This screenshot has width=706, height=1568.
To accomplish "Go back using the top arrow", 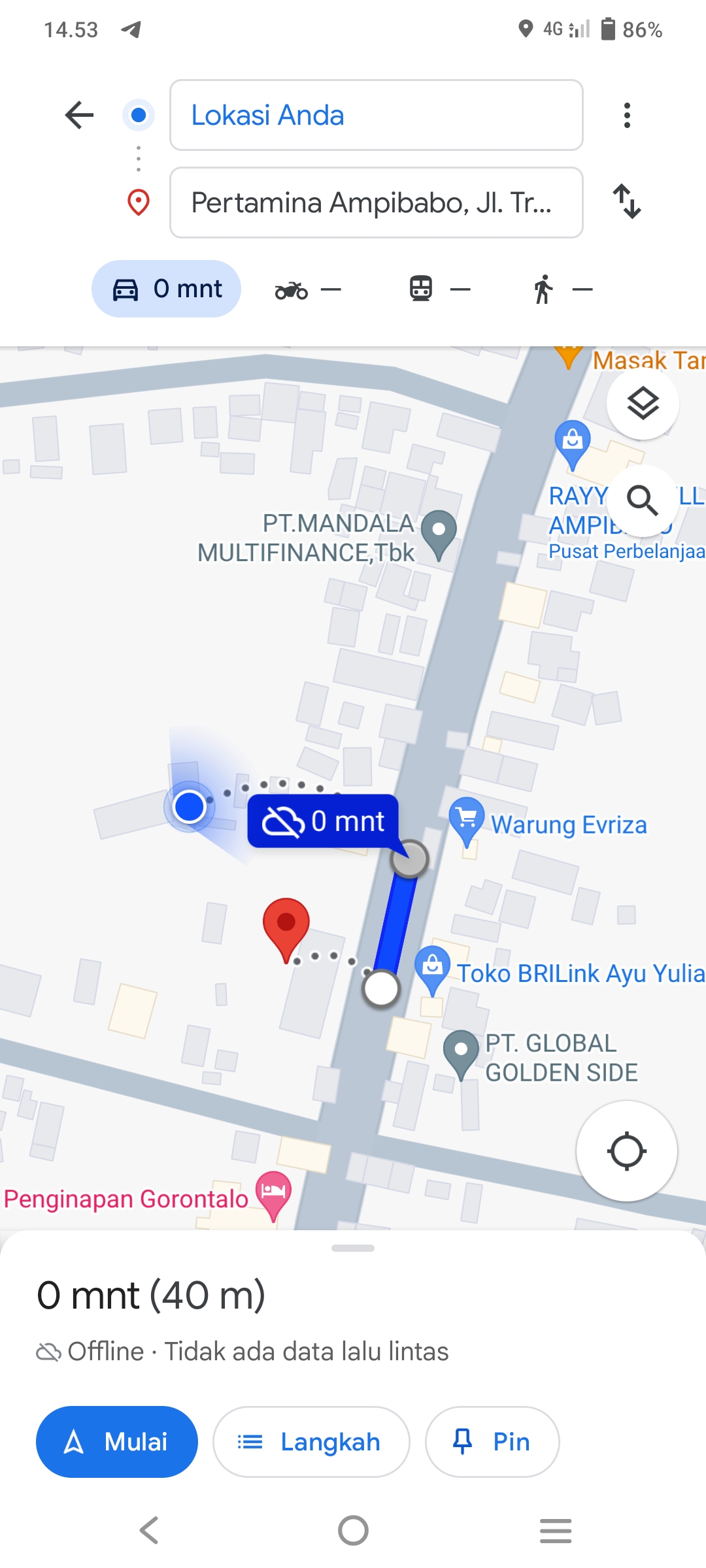I will (80, 115).
